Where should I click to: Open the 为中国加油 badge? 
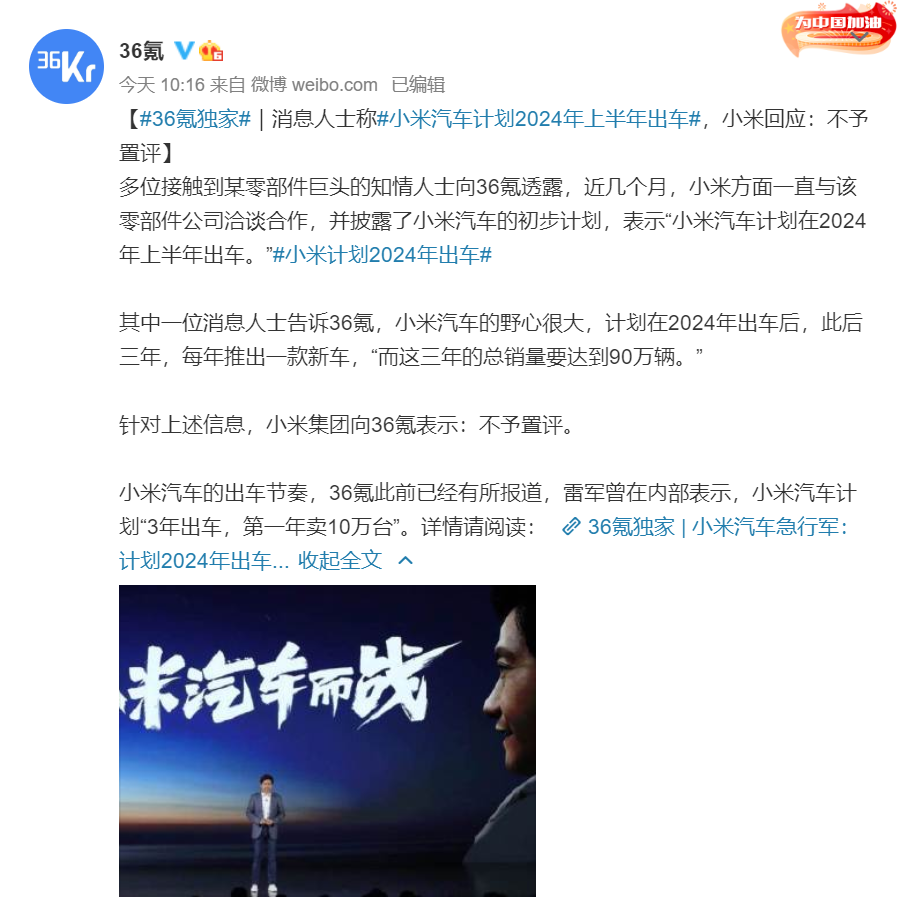pos(838,27)
